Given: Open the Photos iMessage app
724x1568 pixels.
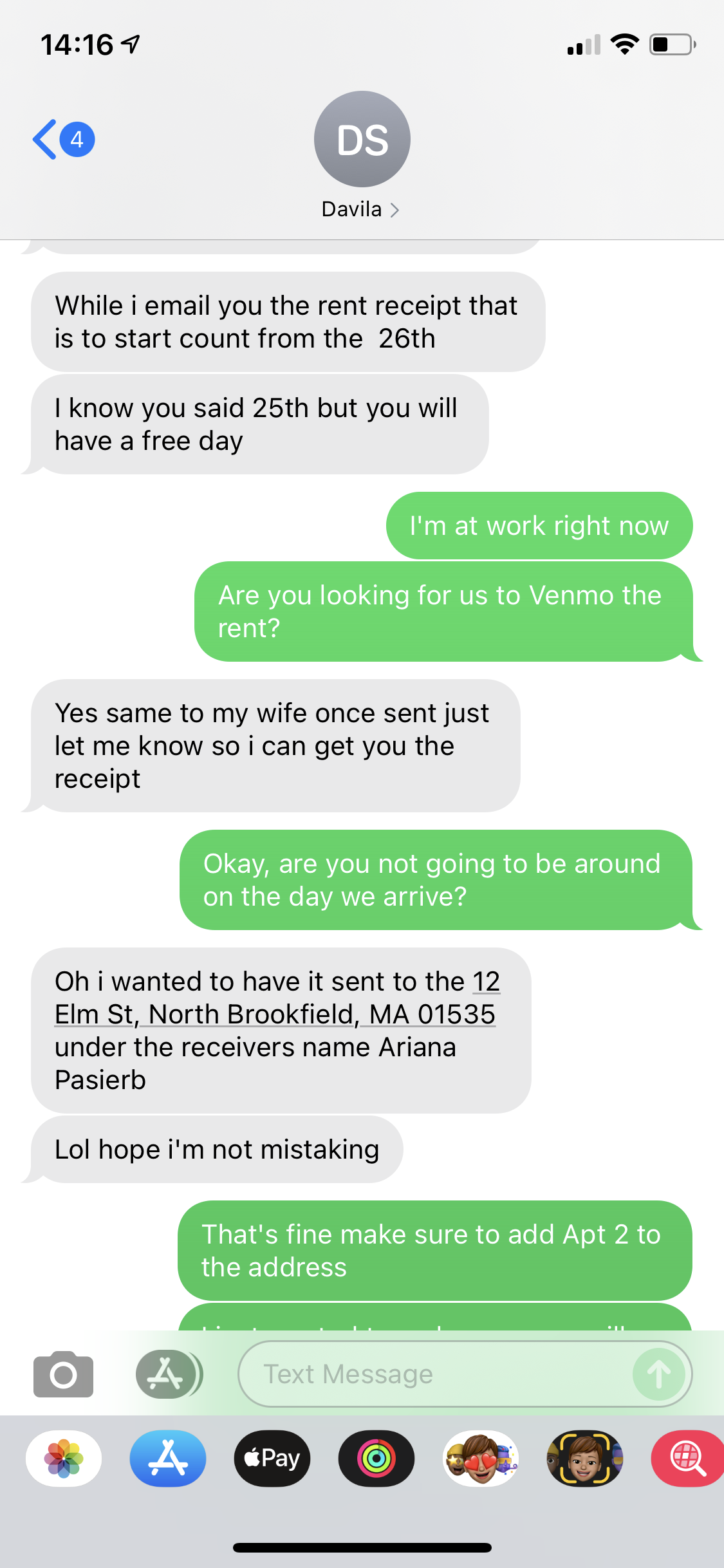Looking at the screenshot, I should pyautogui.click(x=64, y=1459).
